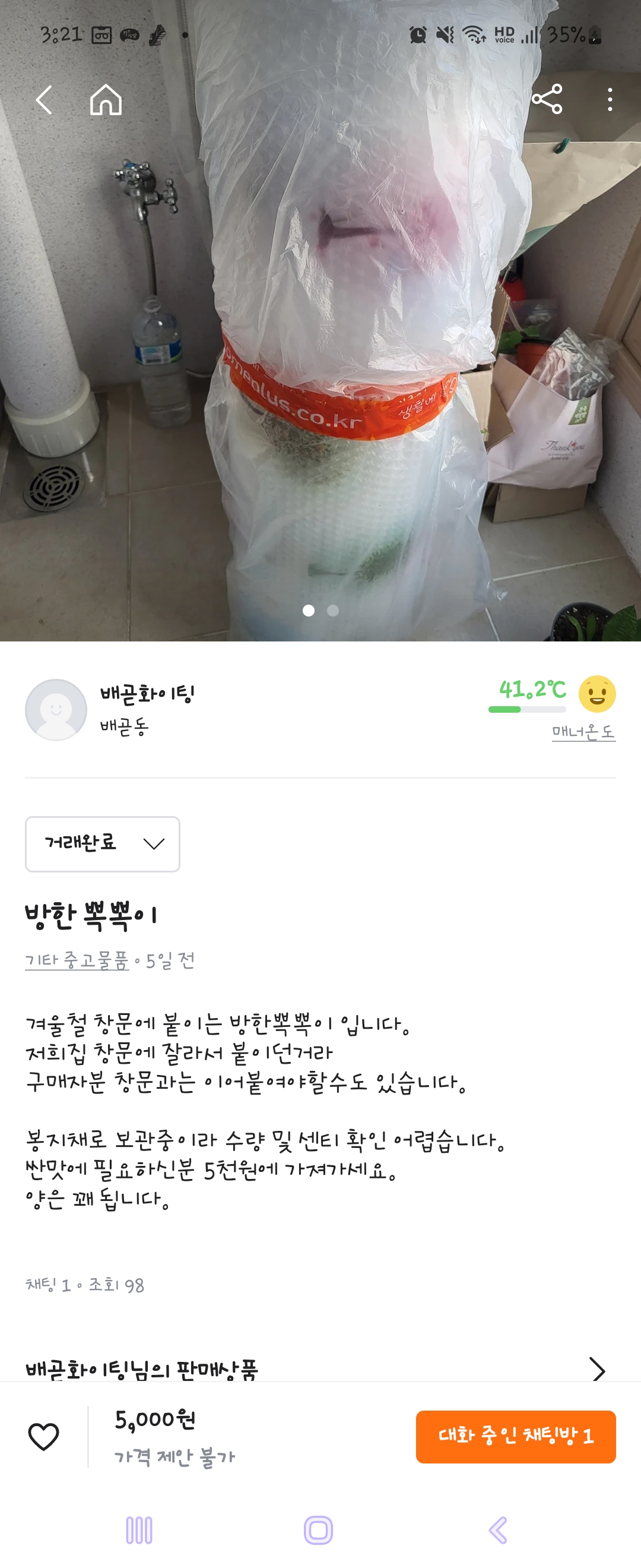Share this 방한 뽁뽁이 listing
Screen dimensions: 641x1568
pyautogui.click(x=547, y=100)
